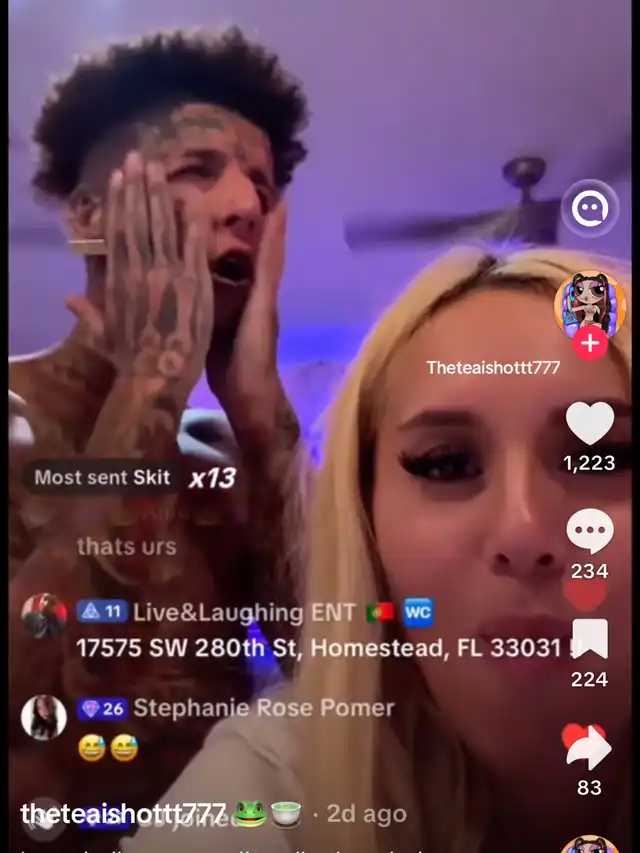Bookmark this video to favorites
Image resolution: width=640 pixels, height=853 pixels.
click(x=590, y=640)
